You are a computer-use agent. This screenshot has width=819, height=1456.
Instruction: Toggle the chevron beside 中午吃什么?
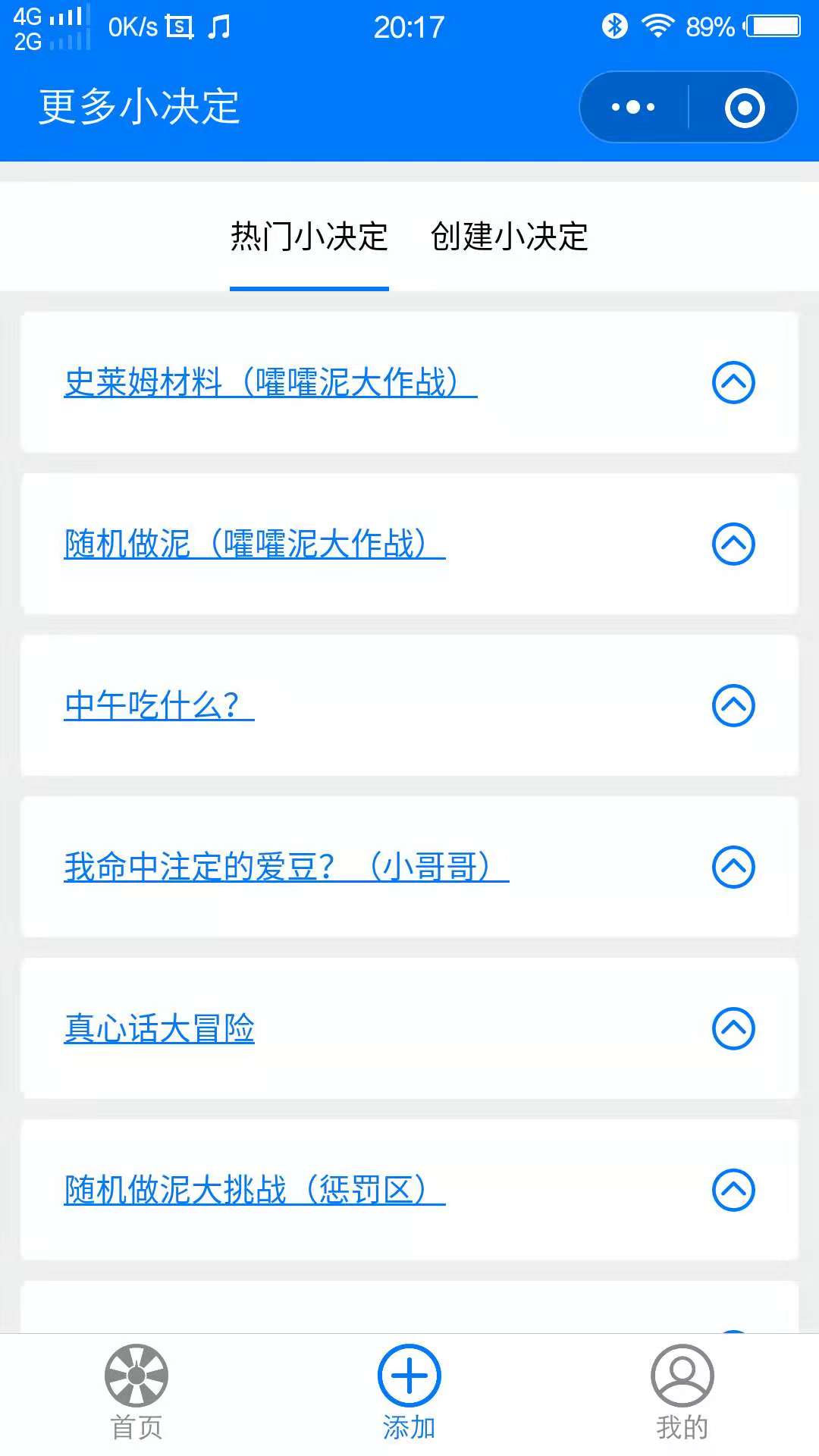click(733, 705)
